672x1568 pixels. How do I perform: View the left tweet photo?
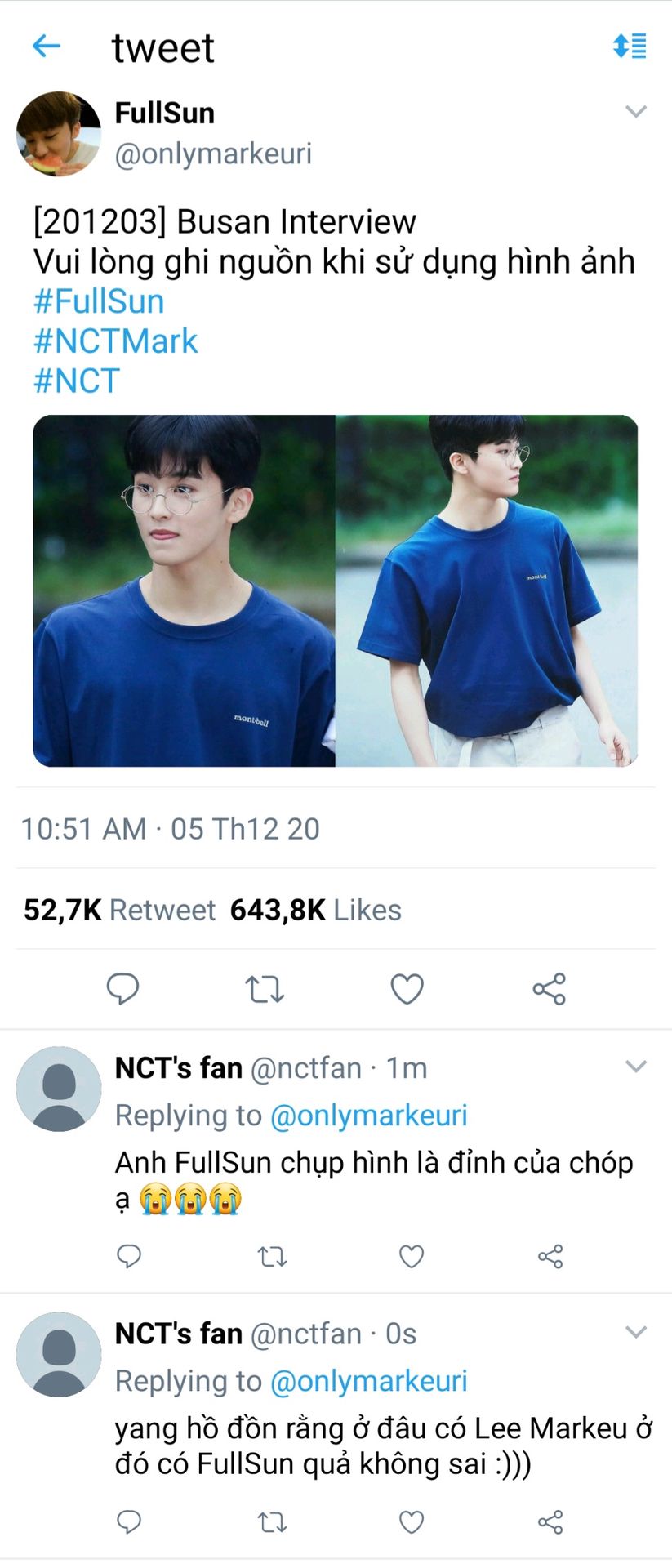[x=184, y=590]
